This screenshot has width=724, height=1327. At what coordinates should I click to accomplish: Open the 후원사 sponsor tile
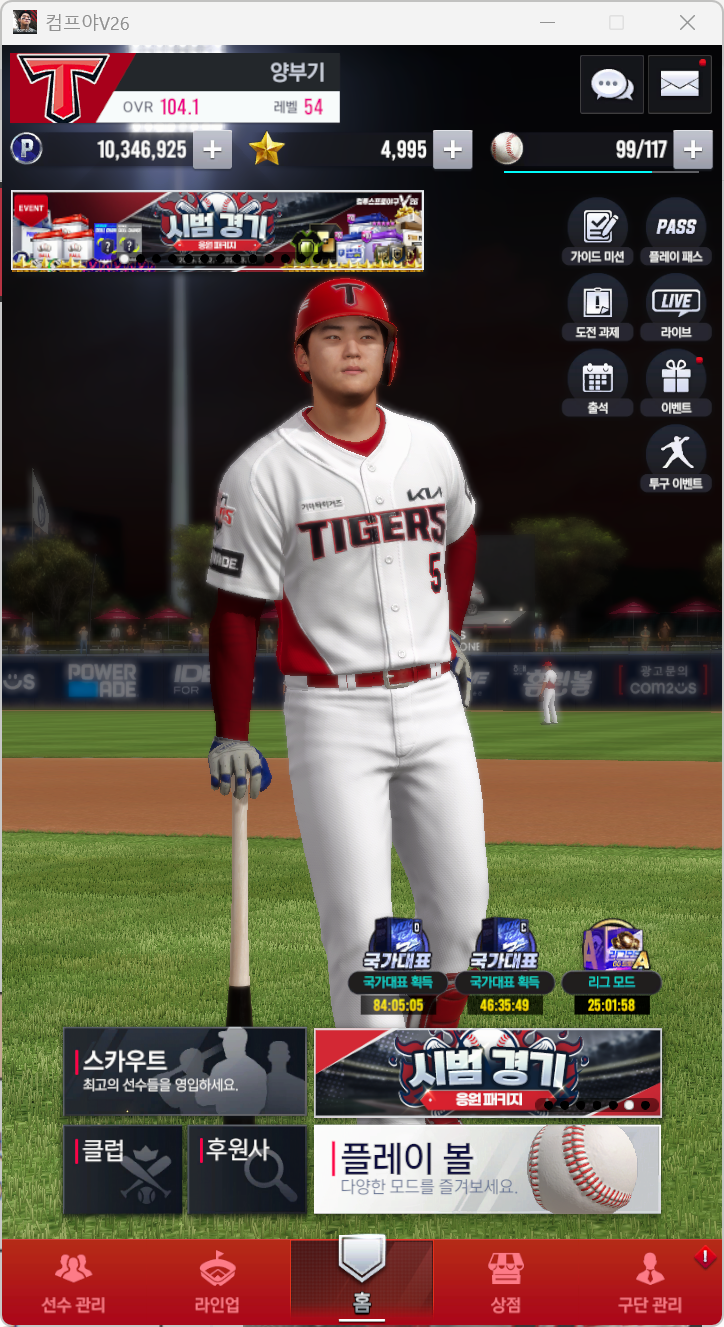[x=246, y=1170]
